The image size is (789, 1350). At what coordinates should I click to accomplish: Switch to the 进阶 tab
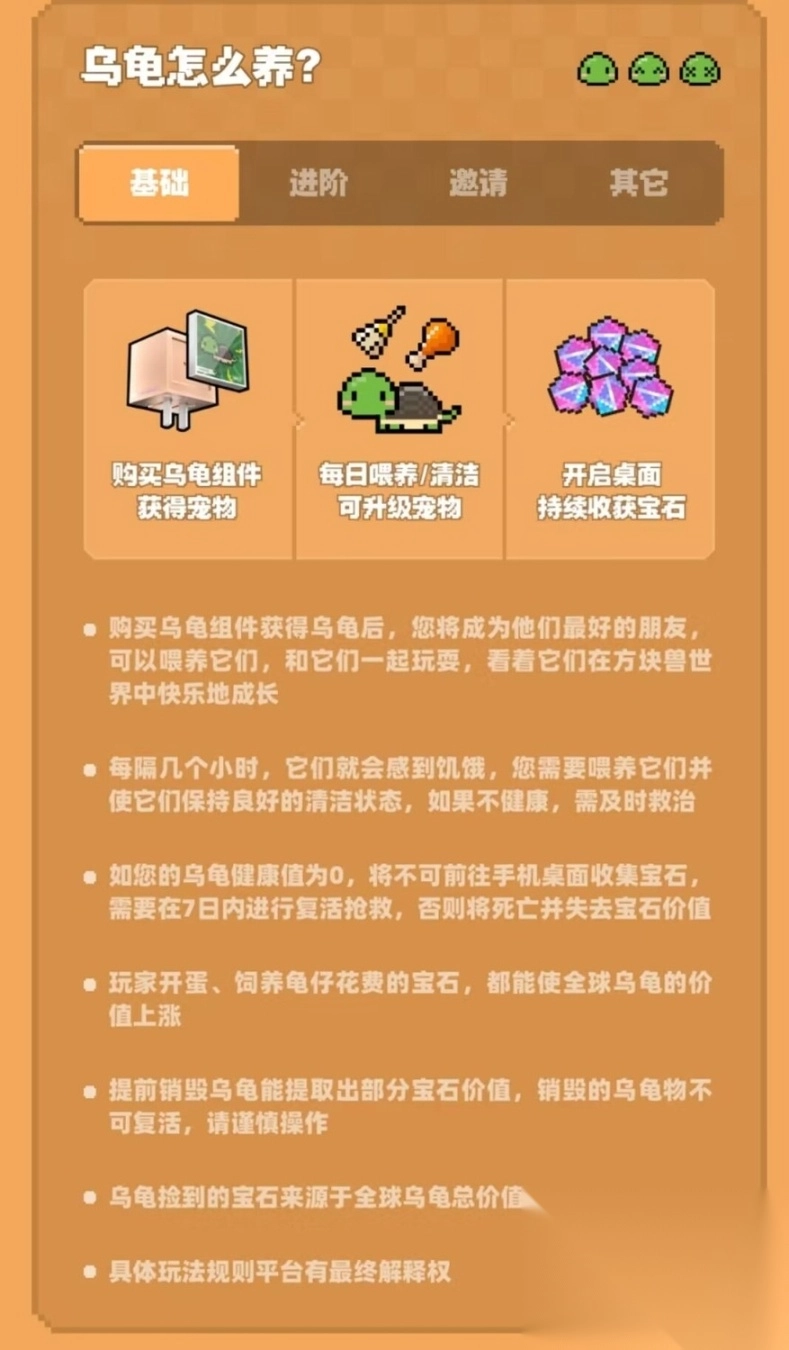(319, 183)
